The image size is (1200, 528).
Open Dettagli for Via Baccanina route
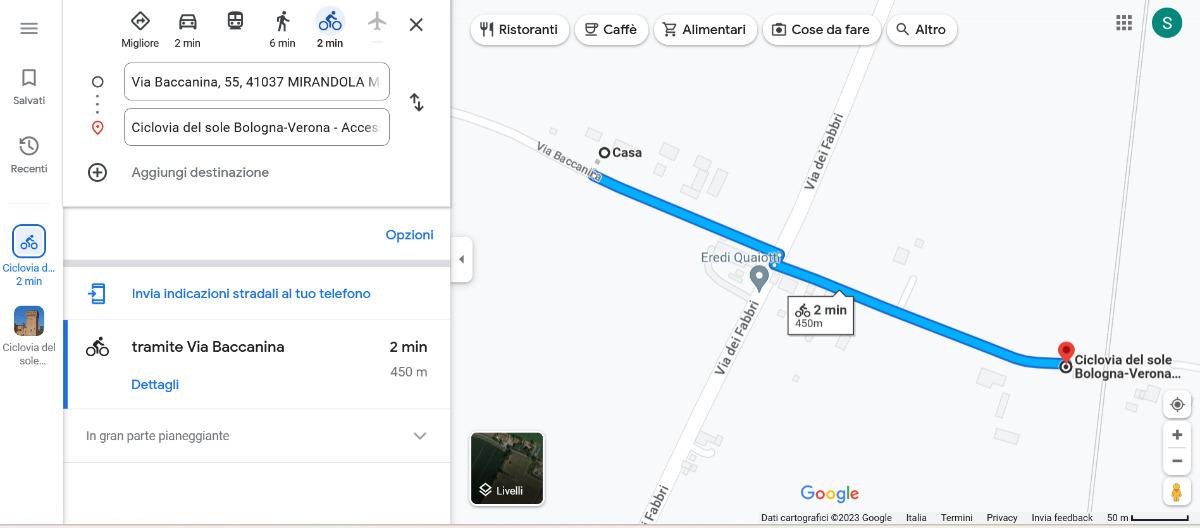155,384
